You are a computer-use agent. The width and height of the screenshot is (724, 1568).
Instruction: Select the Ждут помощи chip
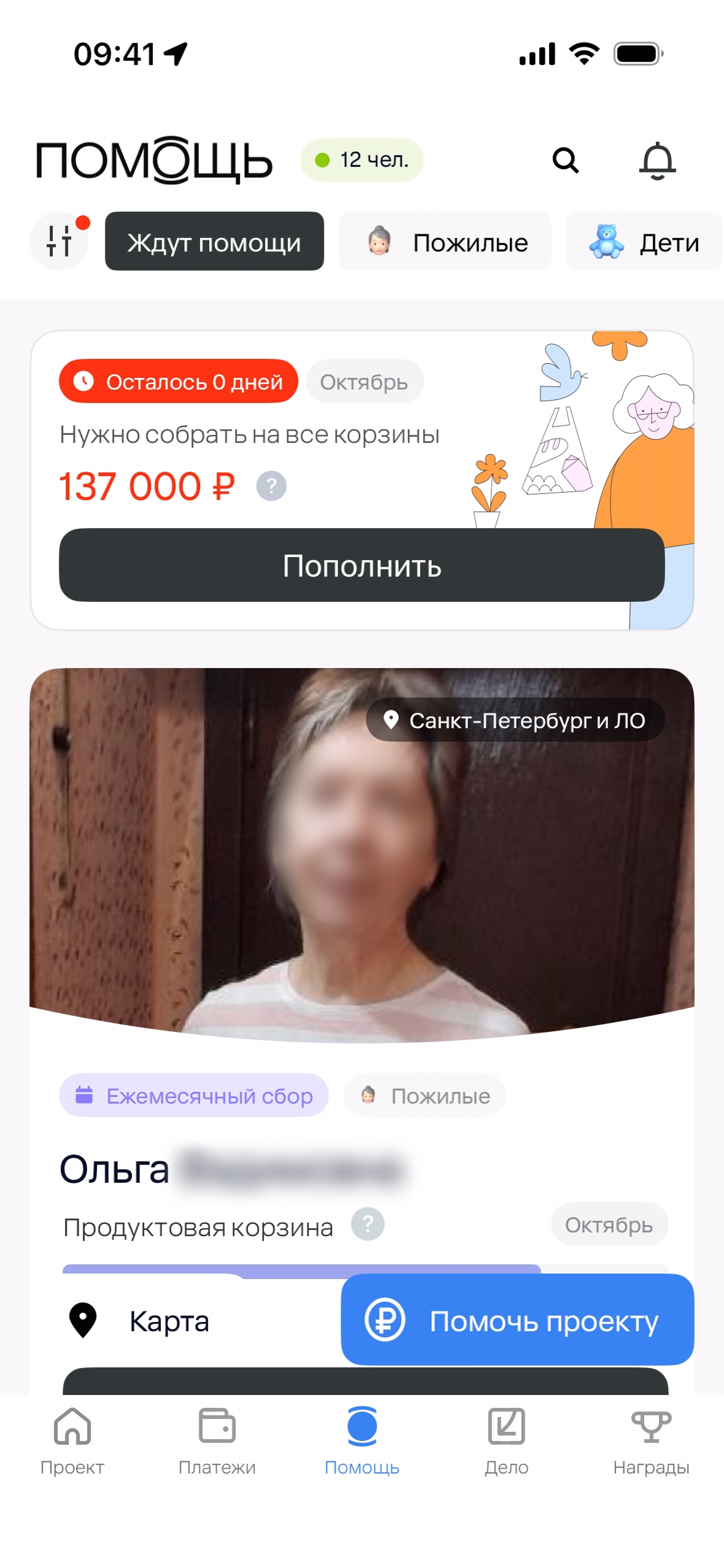click(x=214, y=242)
